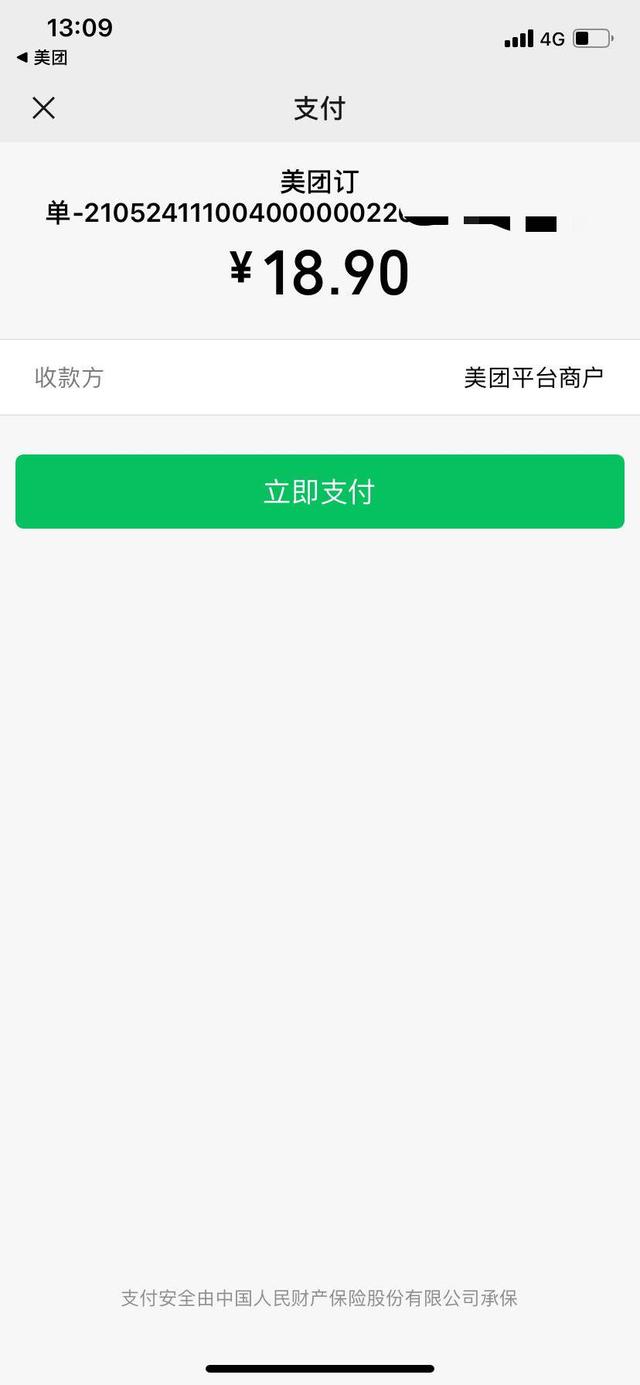Tap 立即支付 to pay now
The image size is (640, 1385).
tap(320, 491)
